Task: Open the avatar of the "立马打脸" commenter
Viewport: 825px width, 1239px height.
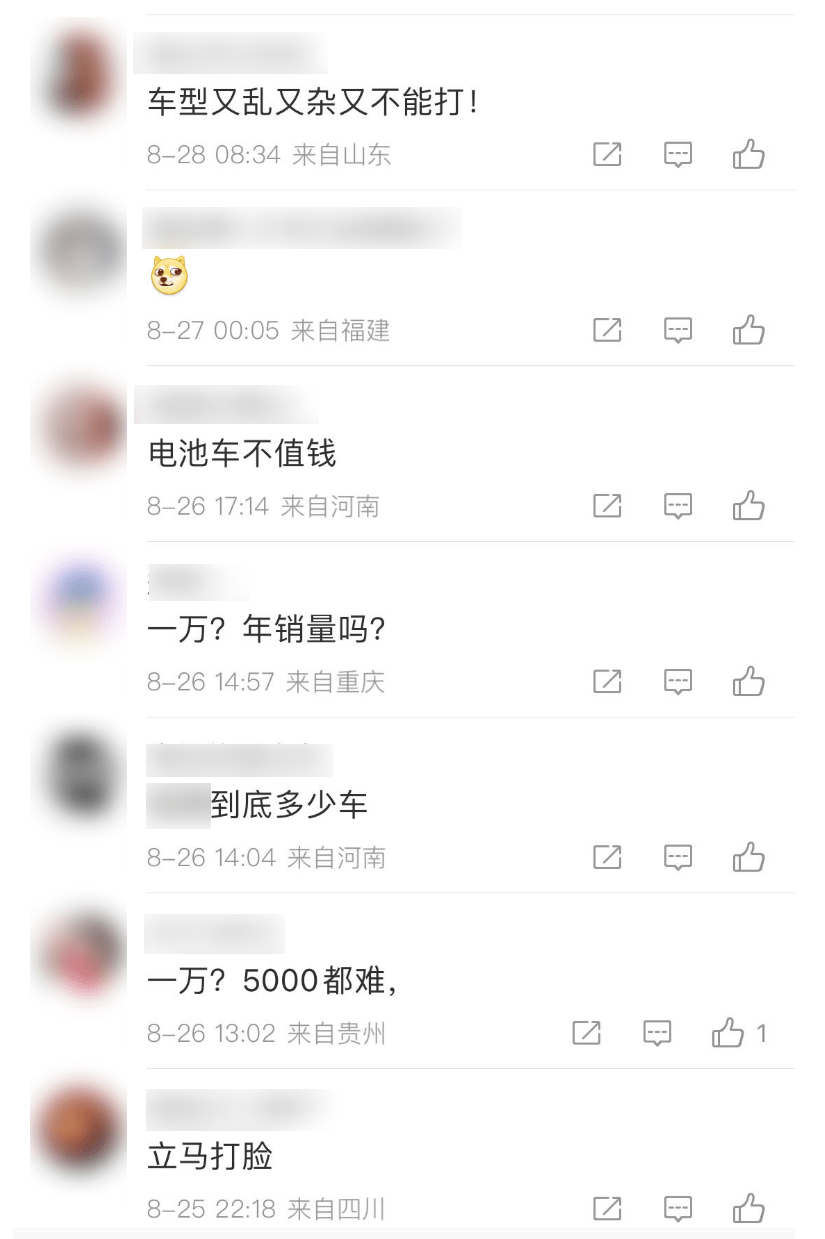Action: click(79, 1128)
